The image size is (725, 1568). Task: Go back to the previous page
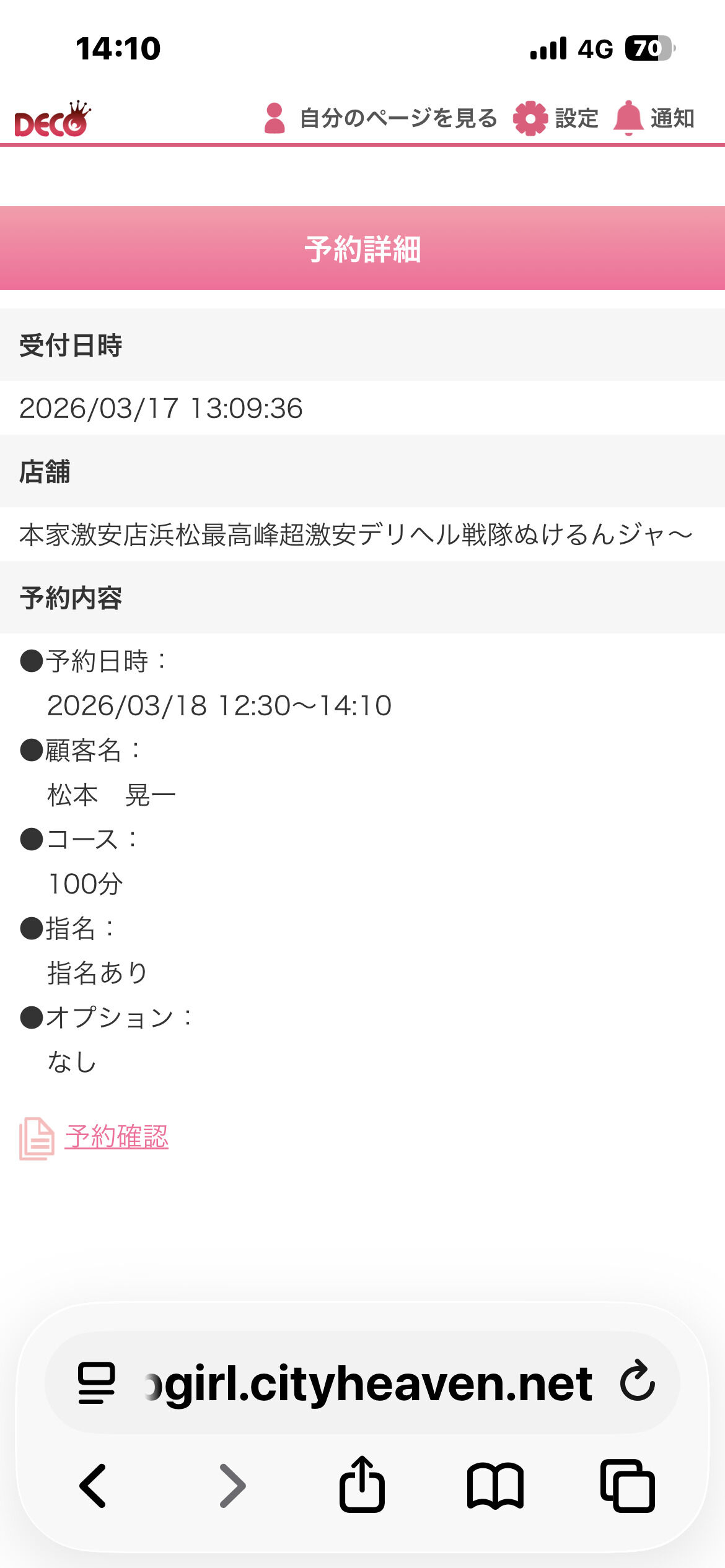click(x=93, y=1486)
